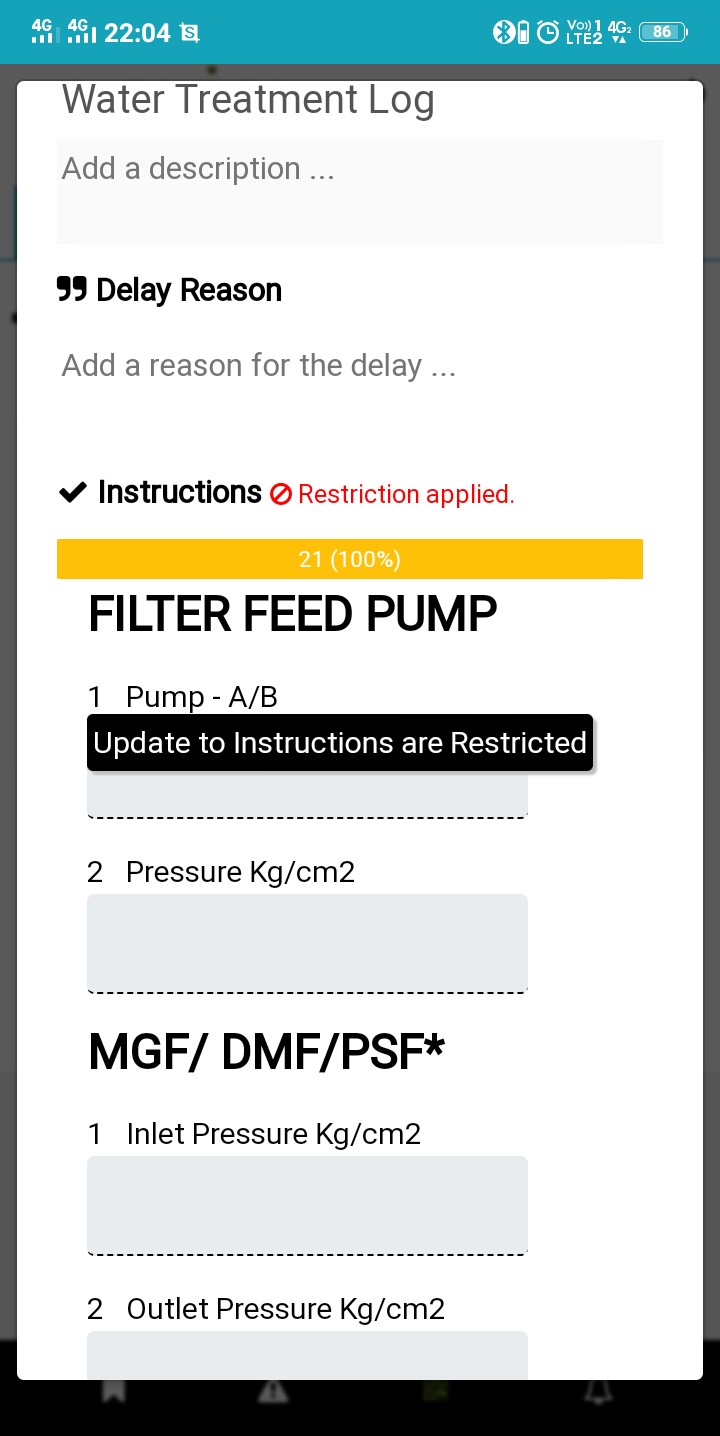
Task: Click the Add a description field
Action: click(x=360, y=191)
